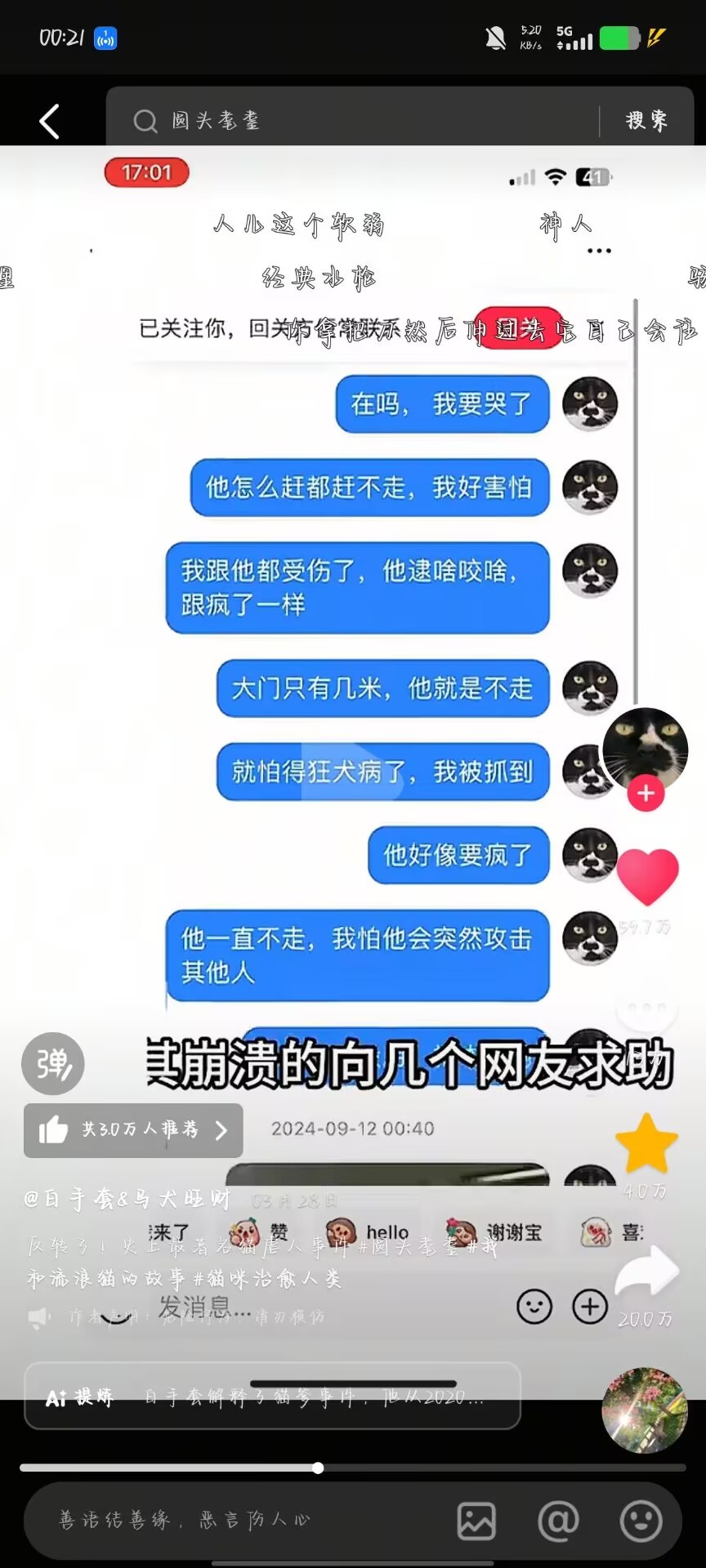
Task: Attach a picture to the comment
Action: tap(476, 1521)
